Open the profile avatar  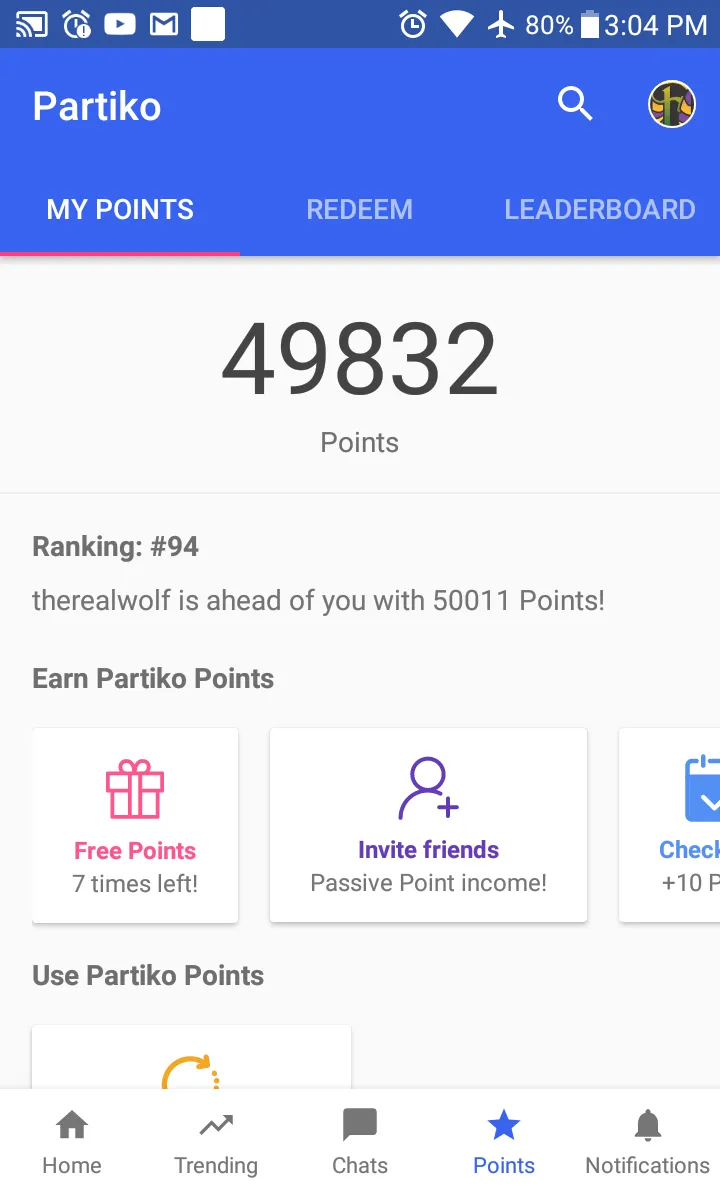point(671,103)
